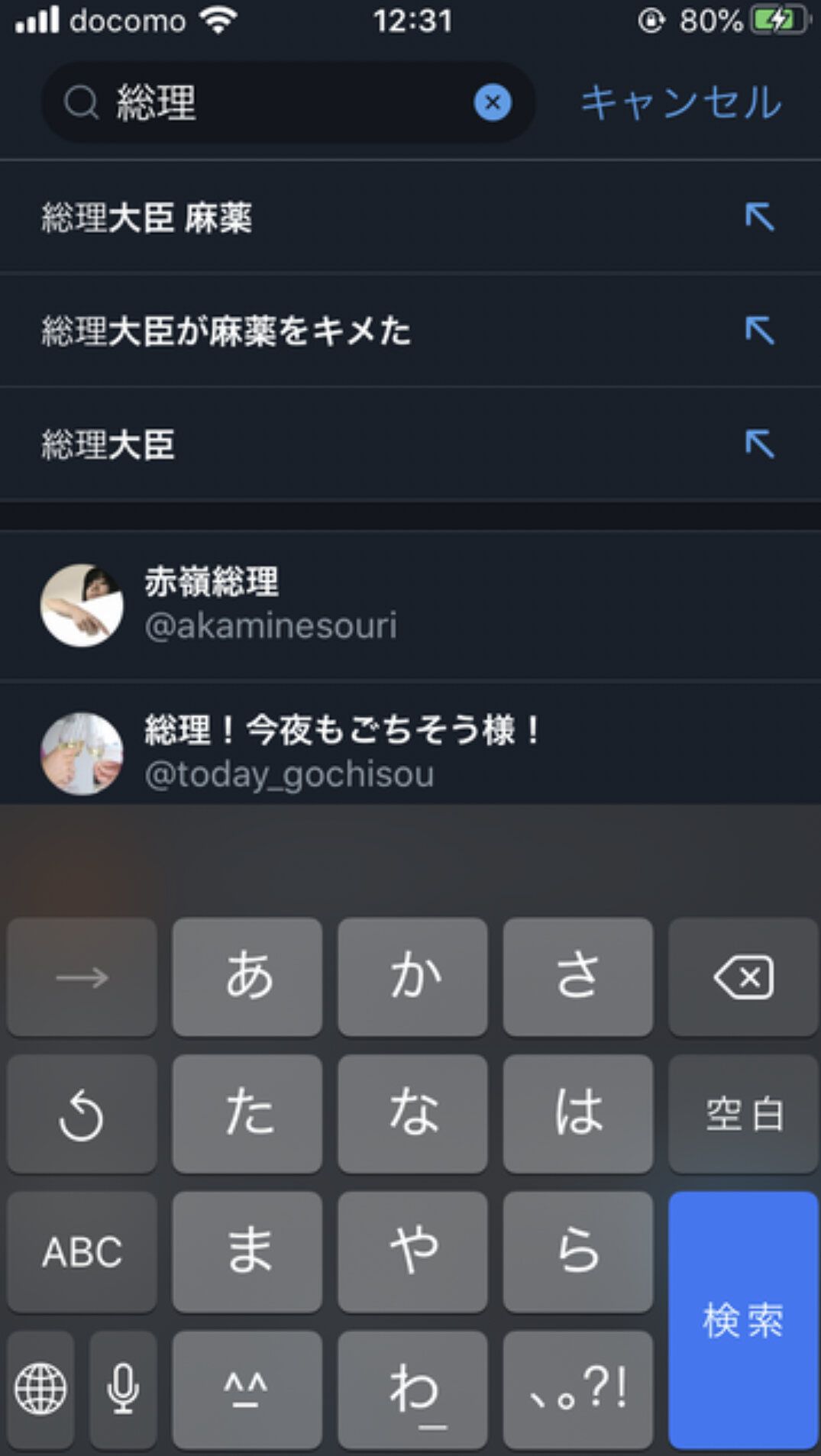
Task: Delete a character with the backspace key
Action: tap(742, 977)
